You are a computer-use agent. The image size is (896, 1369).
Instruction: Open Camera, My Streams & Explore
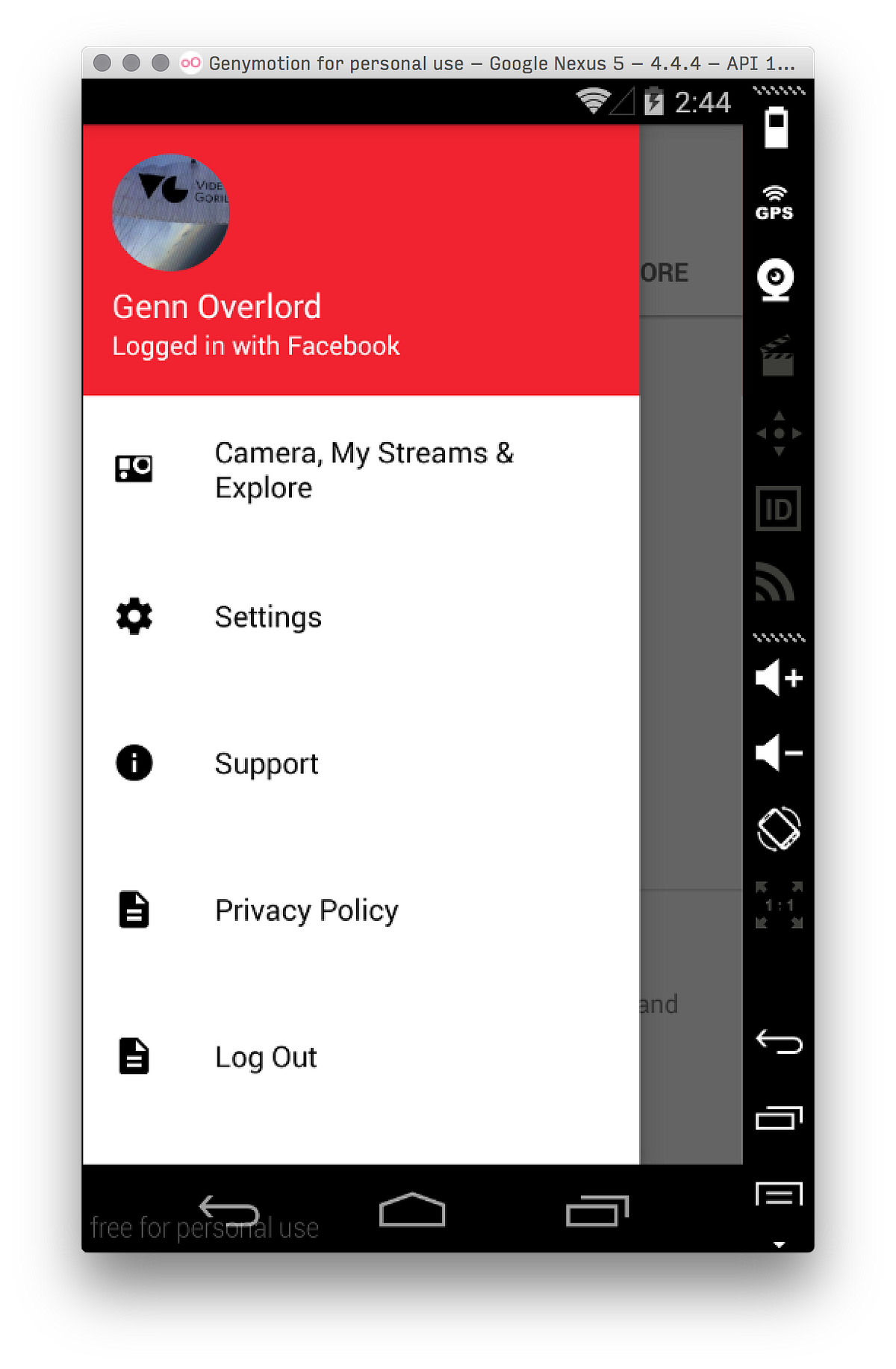(x=363, y=470)
